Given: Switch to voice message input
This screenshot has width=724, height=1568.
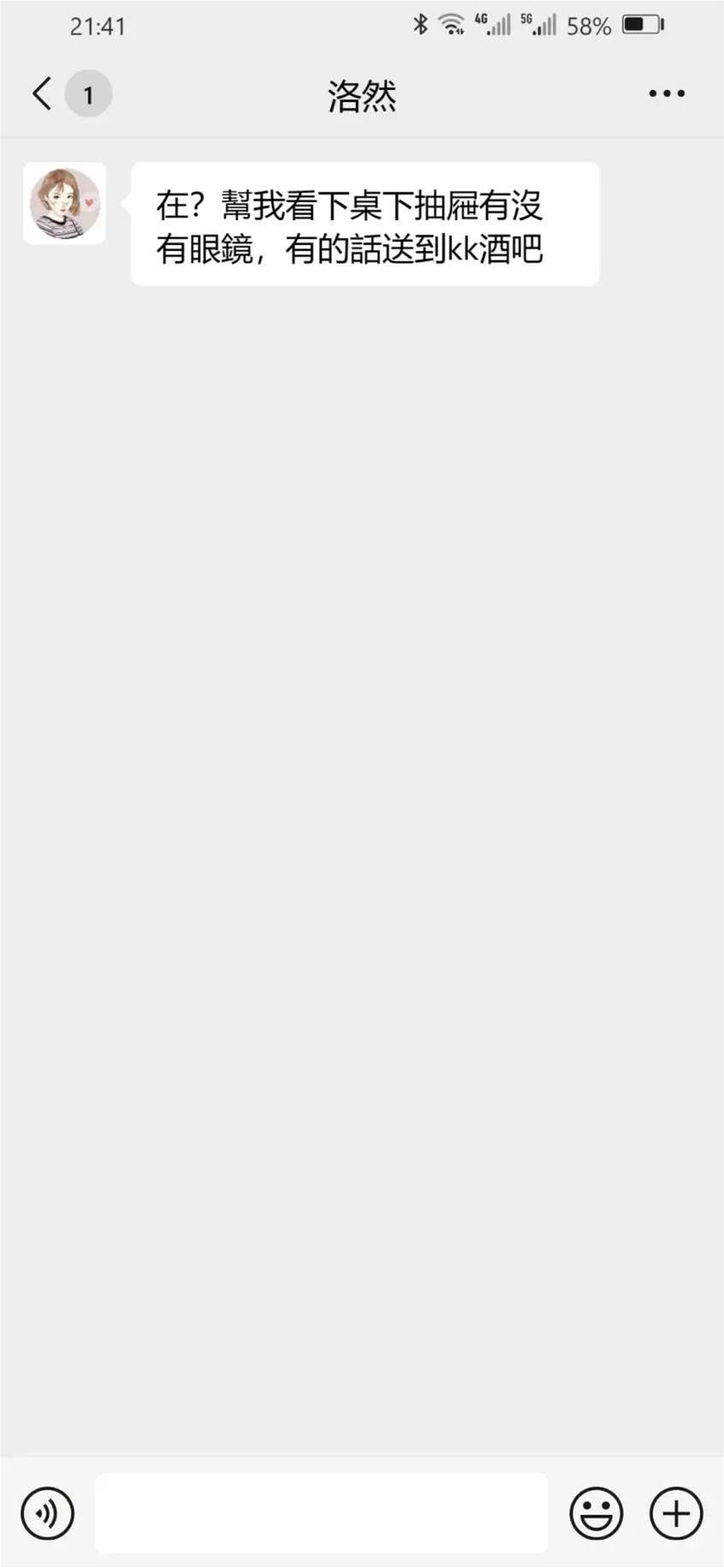Looking at the screenshot, I should [x=48, y=1513].
